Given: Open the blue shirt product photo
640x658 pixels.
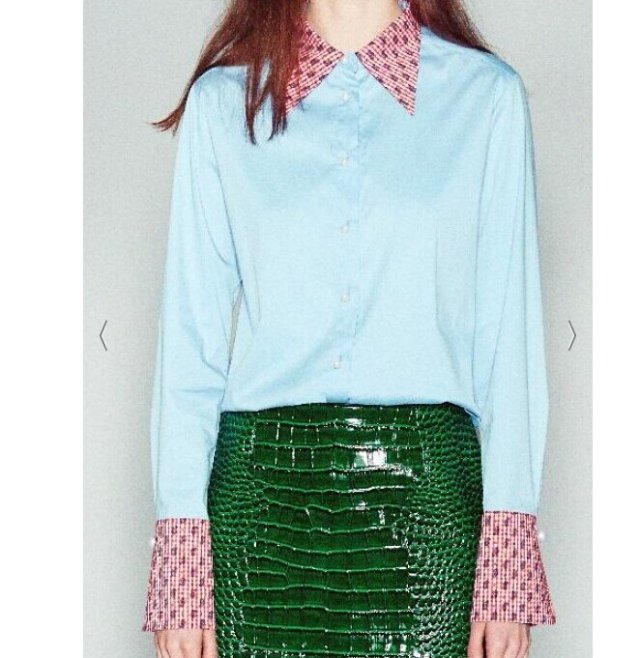Looking at the screenshot, I should pos(340,250).
